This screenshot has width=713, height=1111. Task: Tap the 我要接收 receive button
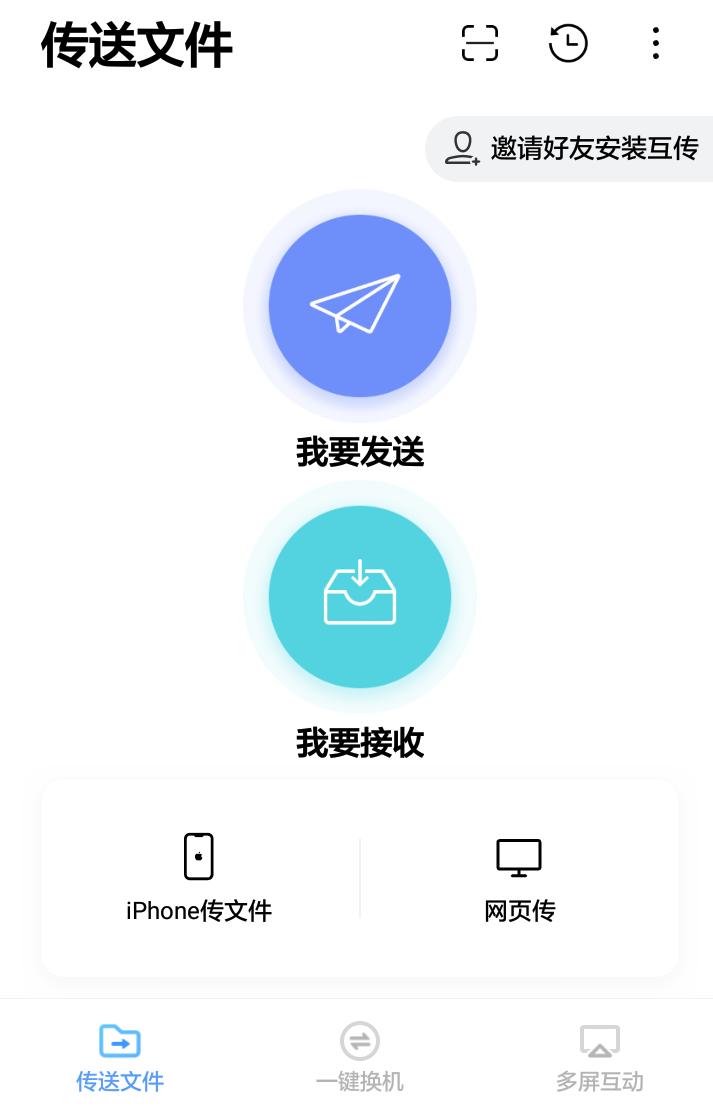pyautogui.click(x=360, y=597)
